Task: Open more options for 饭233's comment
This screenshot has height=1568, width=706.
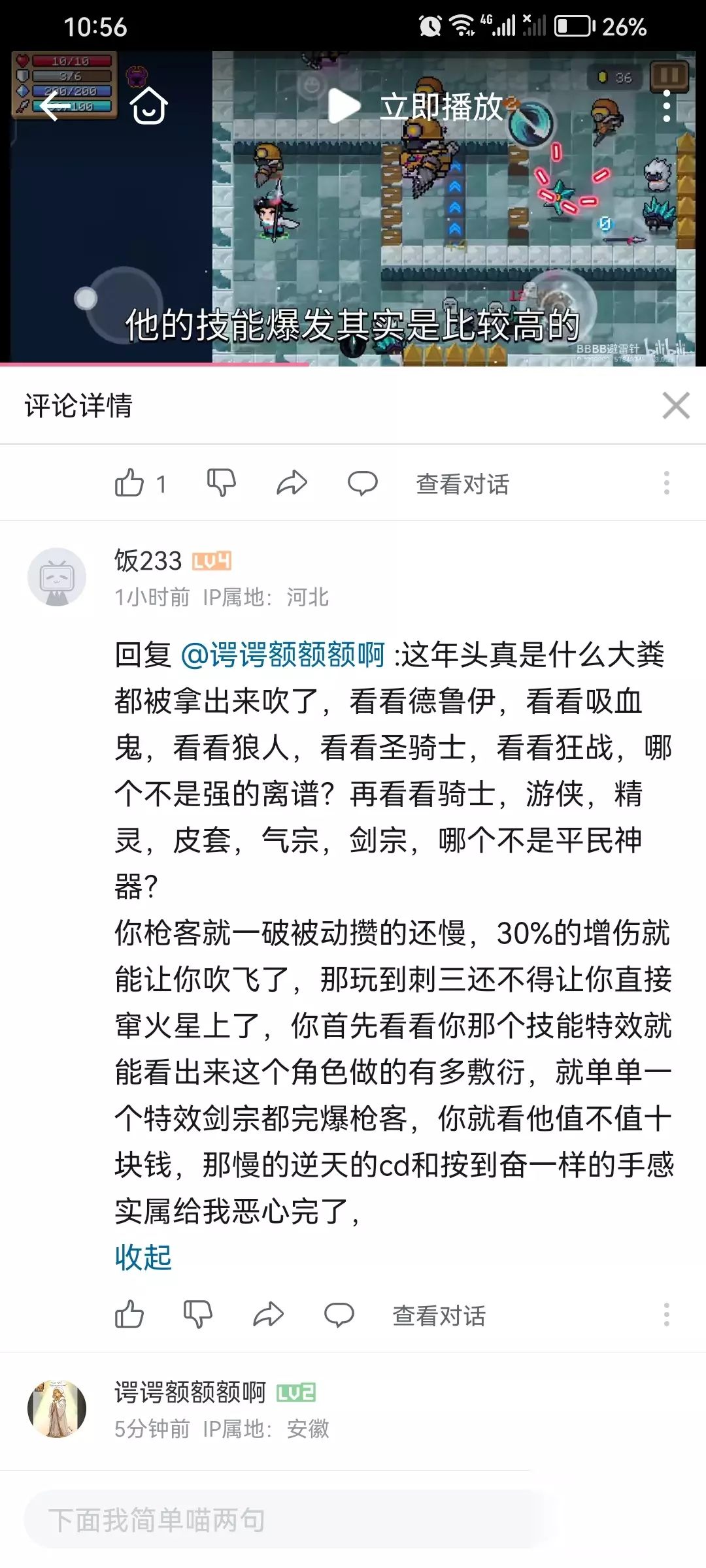Action: pos(666,1315)
